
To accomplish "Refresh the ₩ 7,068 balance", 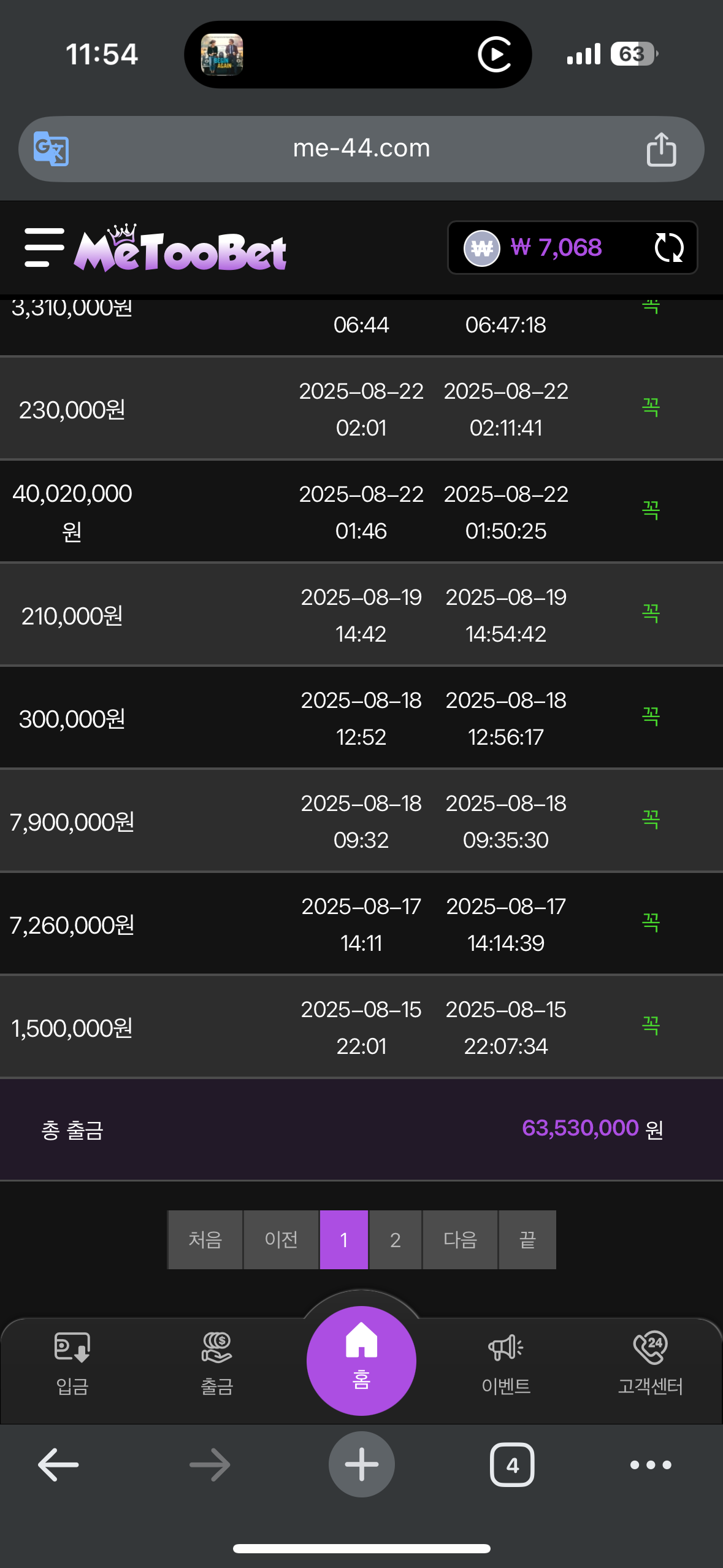I will [668, 248].
